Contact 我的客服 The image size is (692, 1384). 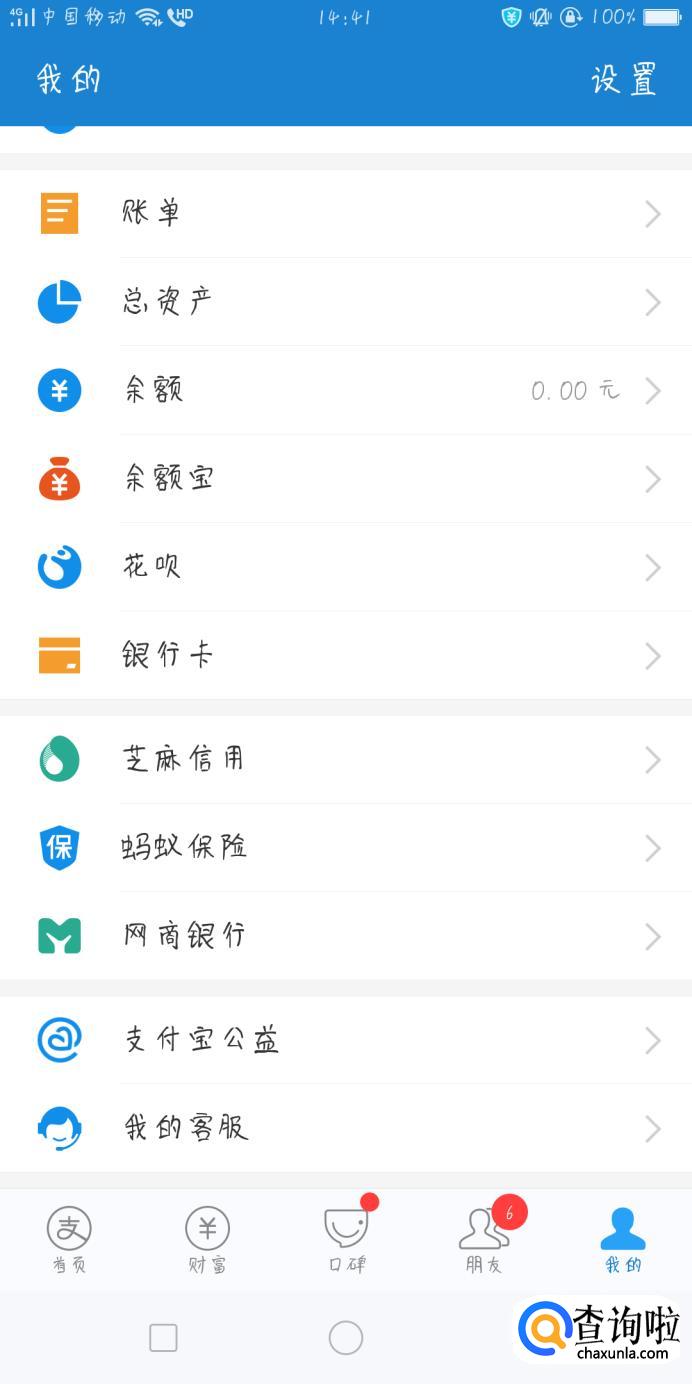pyautogui.click(x=346, y=1128)
